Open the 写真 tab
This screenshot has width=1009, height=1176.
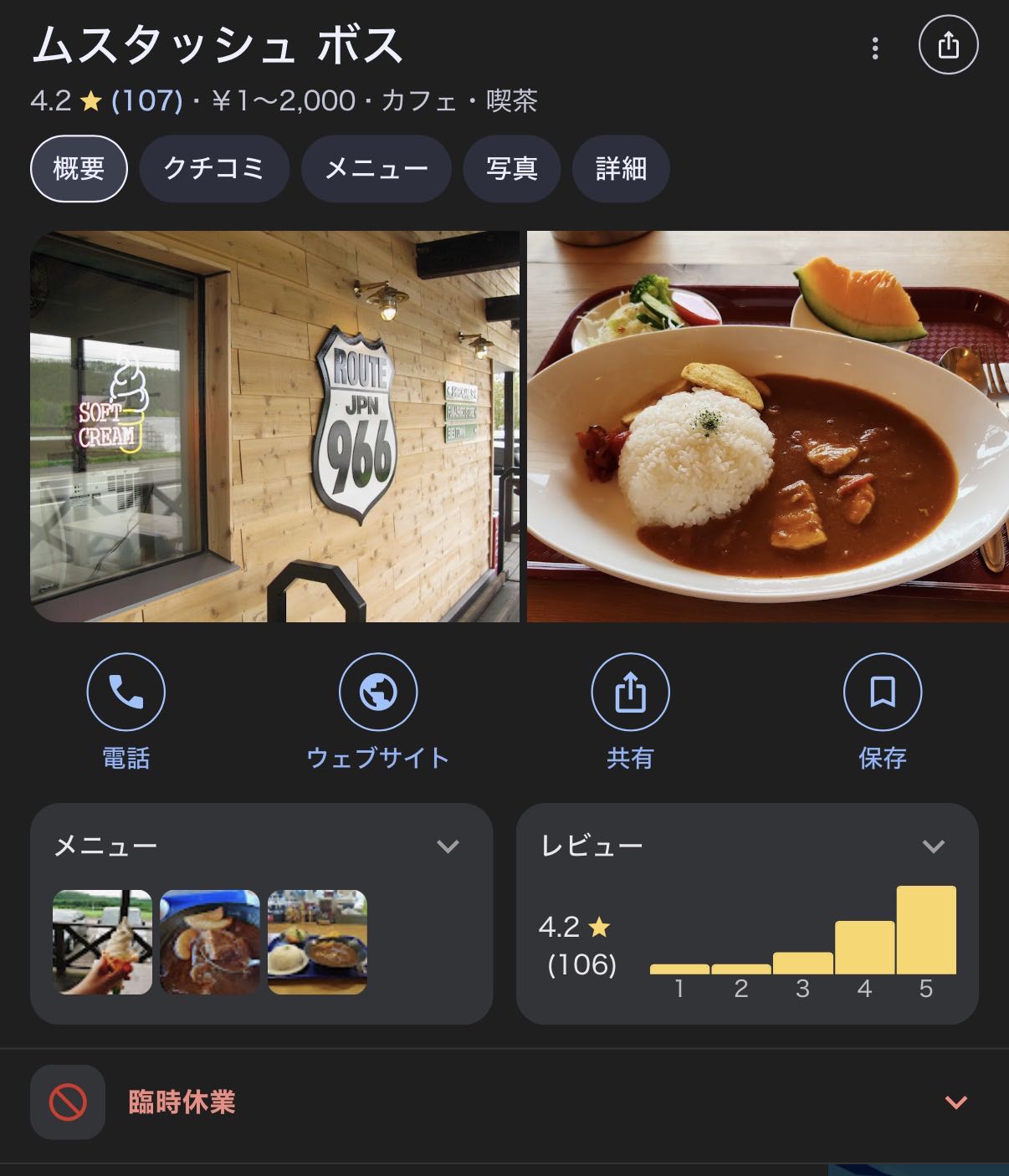(511, 169)
